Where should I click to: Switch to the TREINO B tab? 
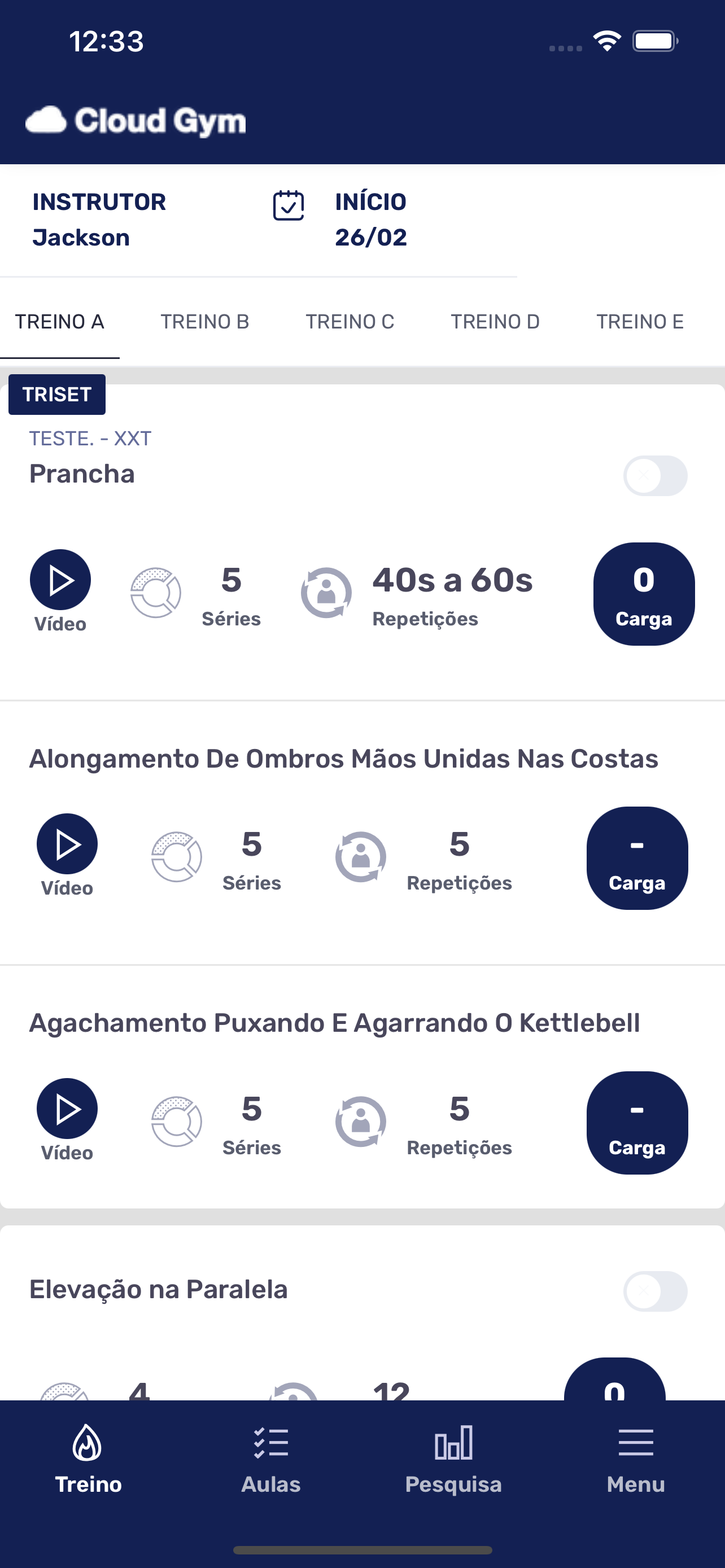tap(204, 321)
